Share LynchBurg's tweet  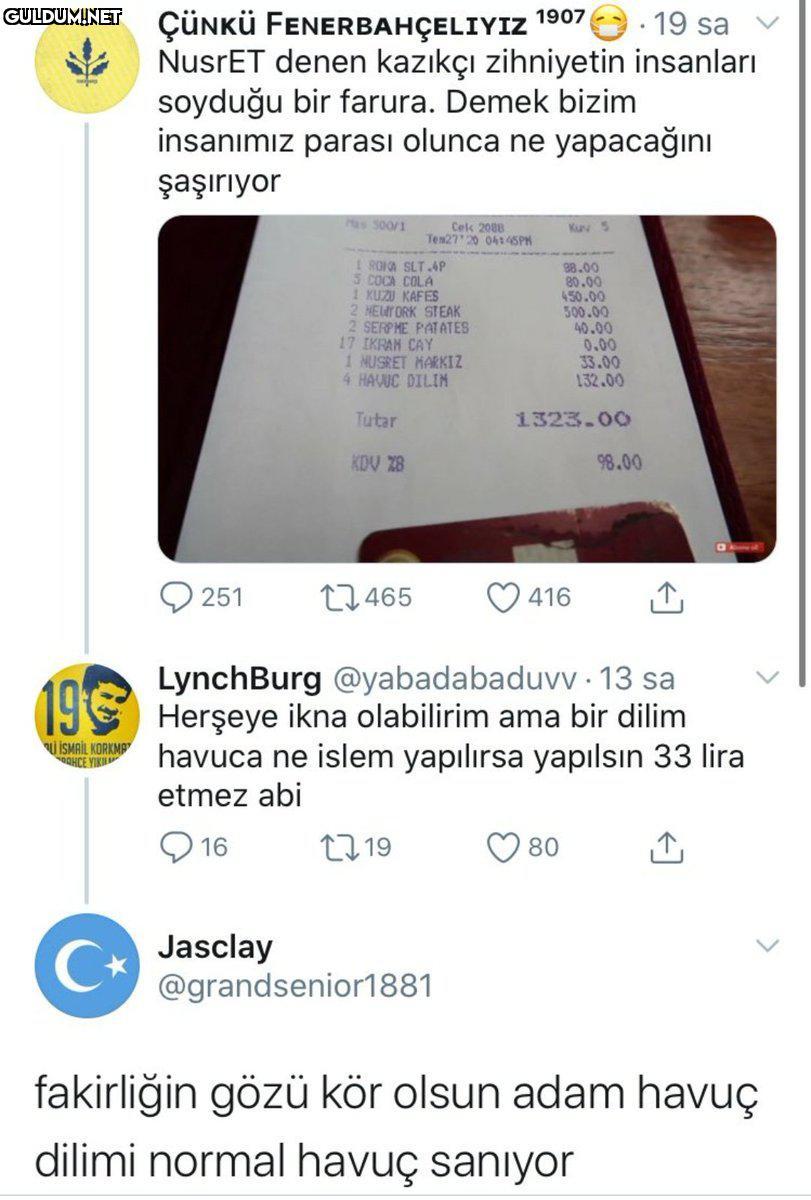point(666,848)
